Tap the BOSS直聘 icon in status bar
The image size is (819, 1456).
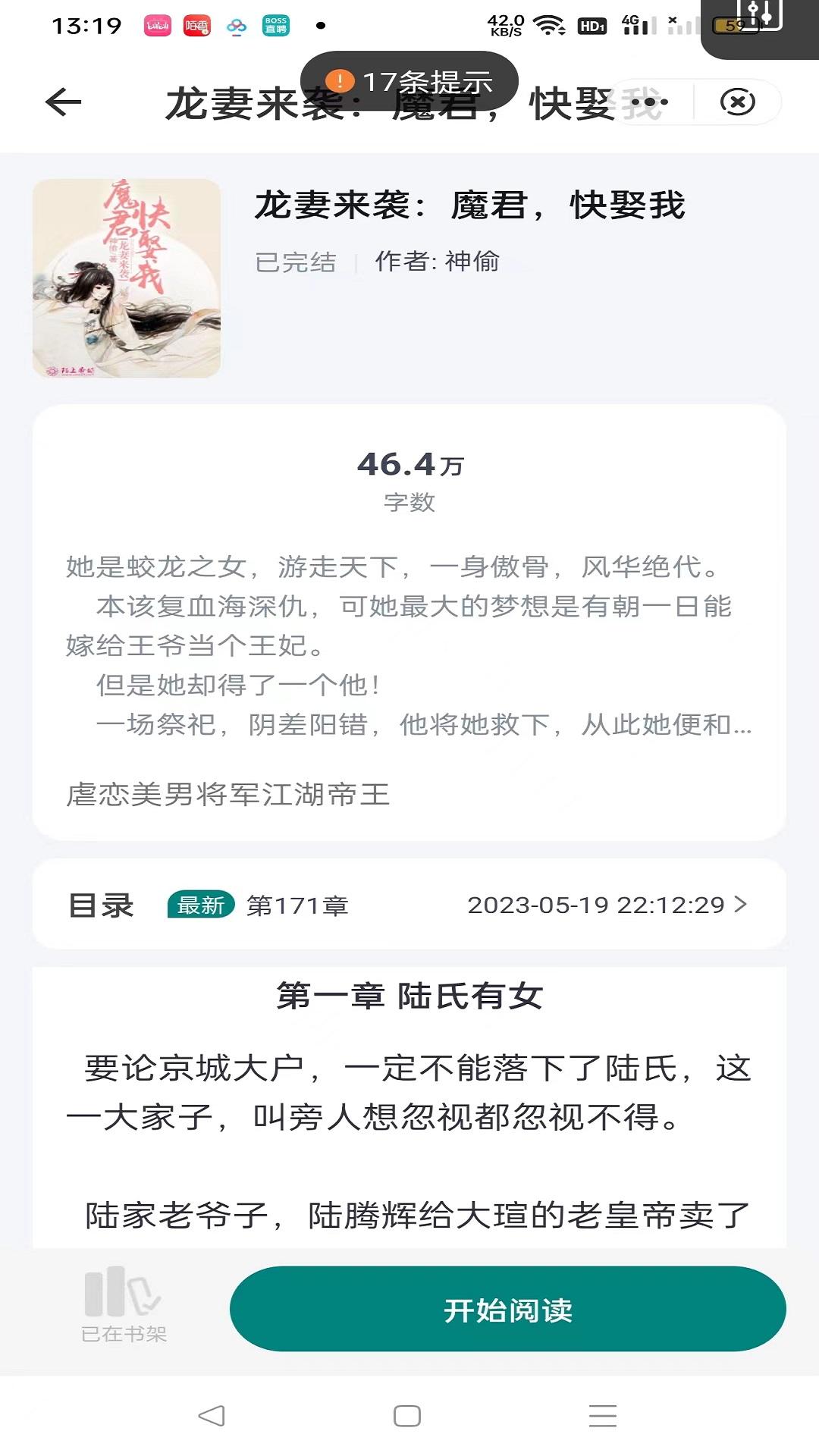pos(276,24)
